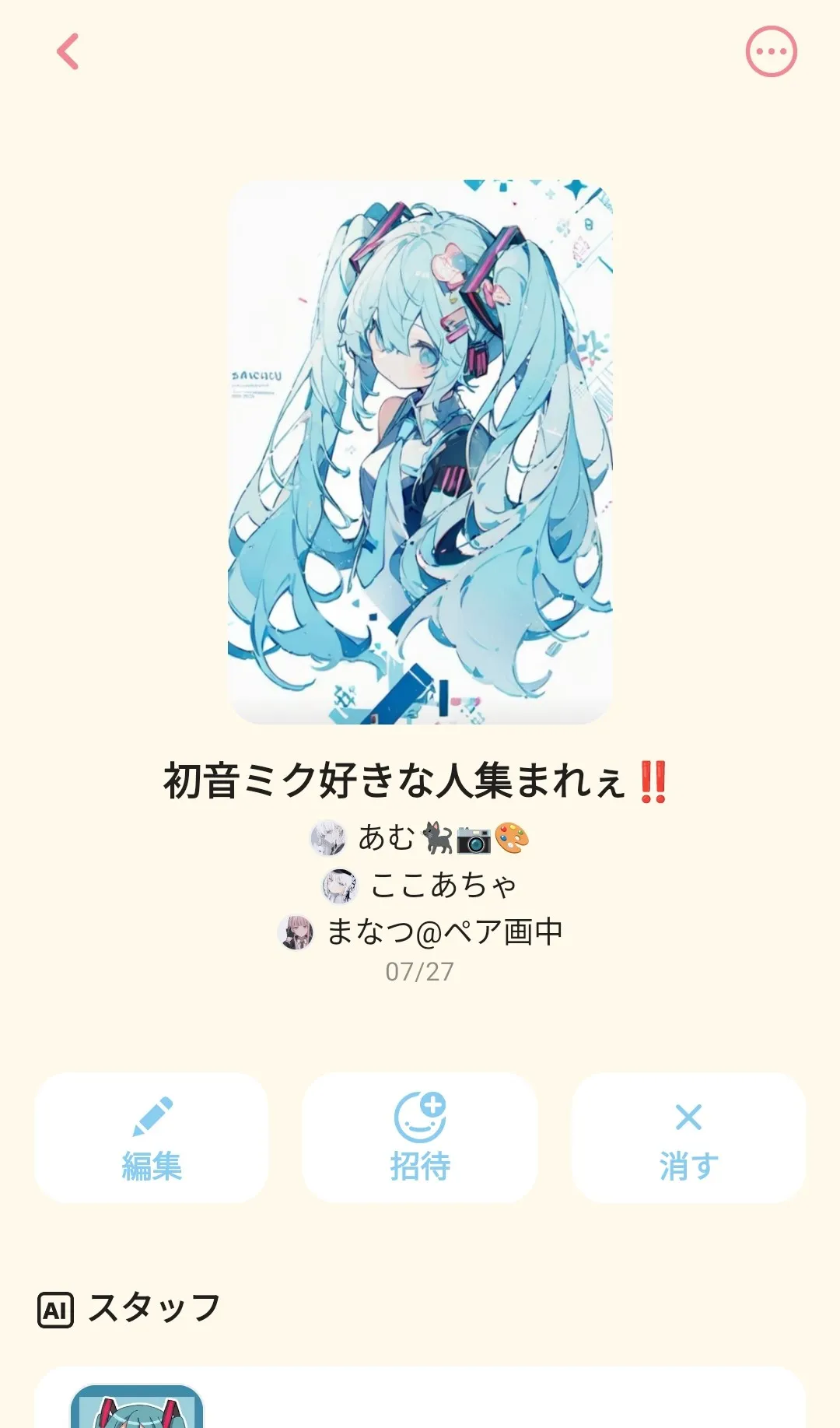The height and width of the screenshot is (1428, 840).
Task: Open the three-dot overflow menu
Action: coord(771,52)
